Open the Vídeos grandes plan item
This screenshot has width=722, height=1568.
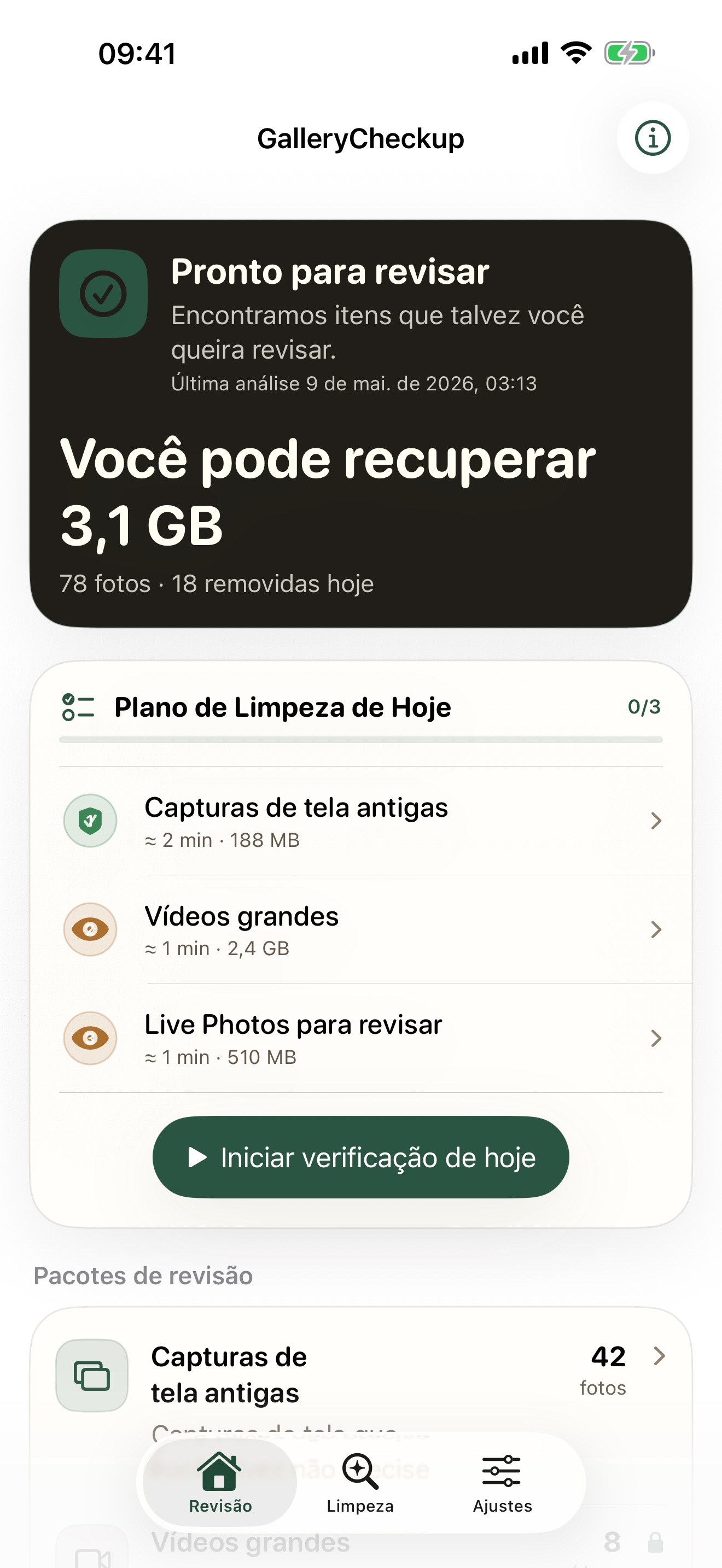pyautogui.click(x=361, y=929)
